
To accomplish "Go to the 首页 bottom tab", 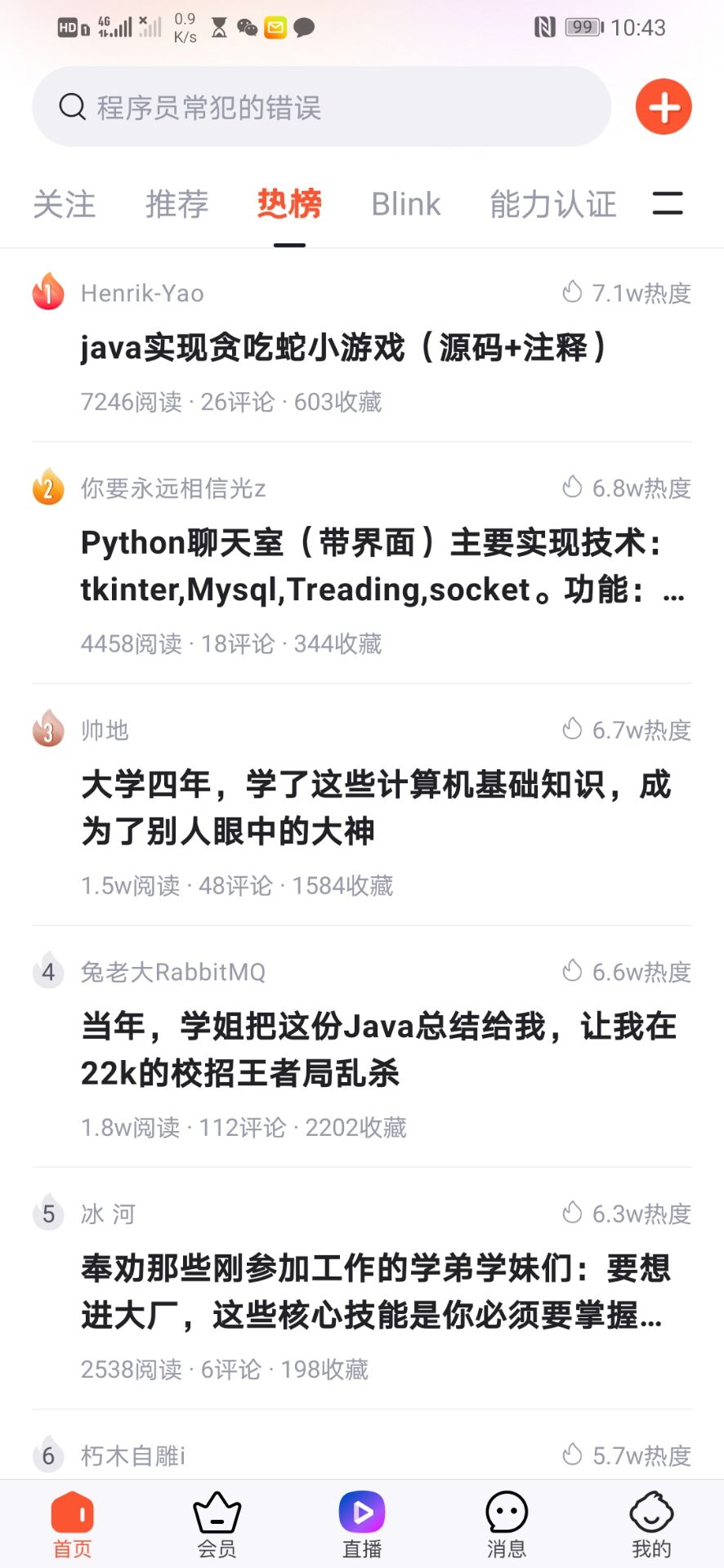I will pyautogui.click(x=73, y=1525).
